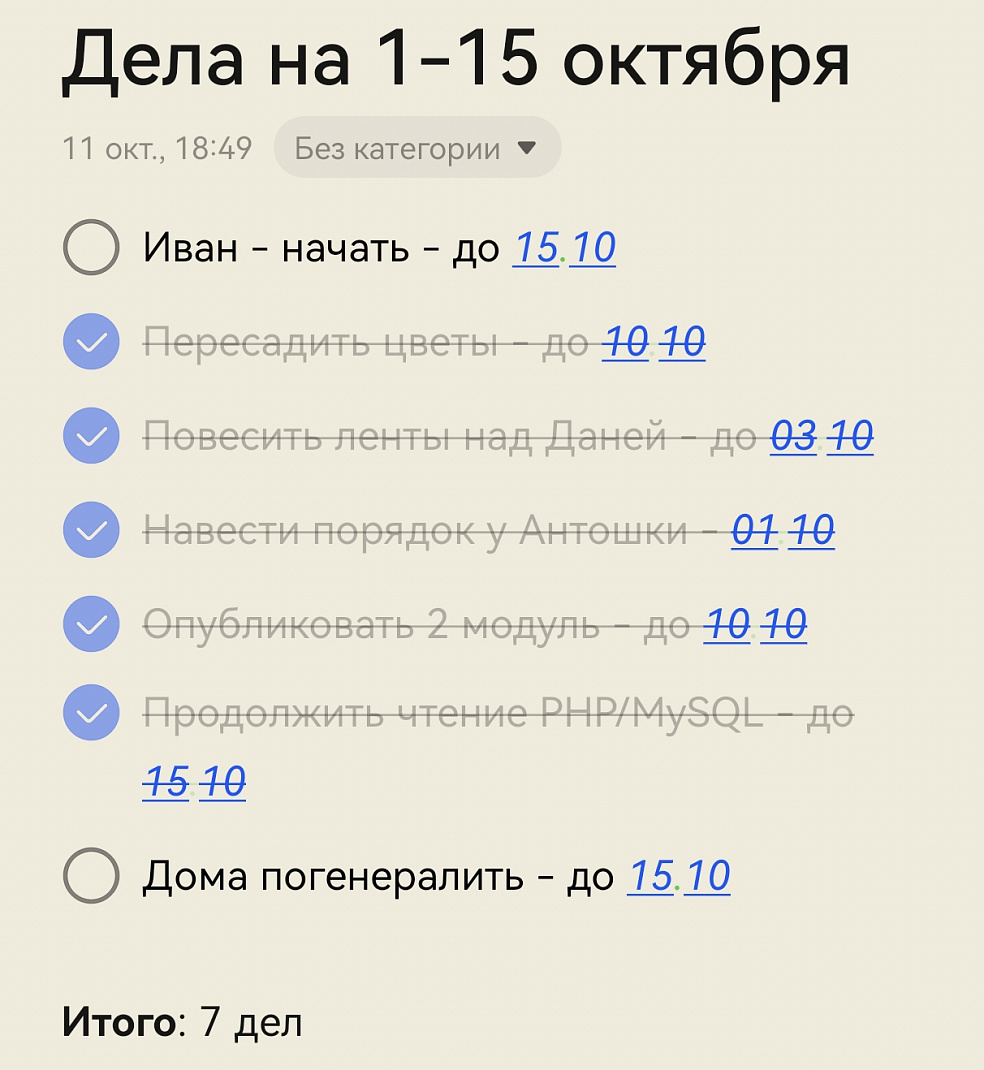The image size is (984, 1070).
Task: Uncheck Навести порядок у Антошки task
Action: coord(91,530)
